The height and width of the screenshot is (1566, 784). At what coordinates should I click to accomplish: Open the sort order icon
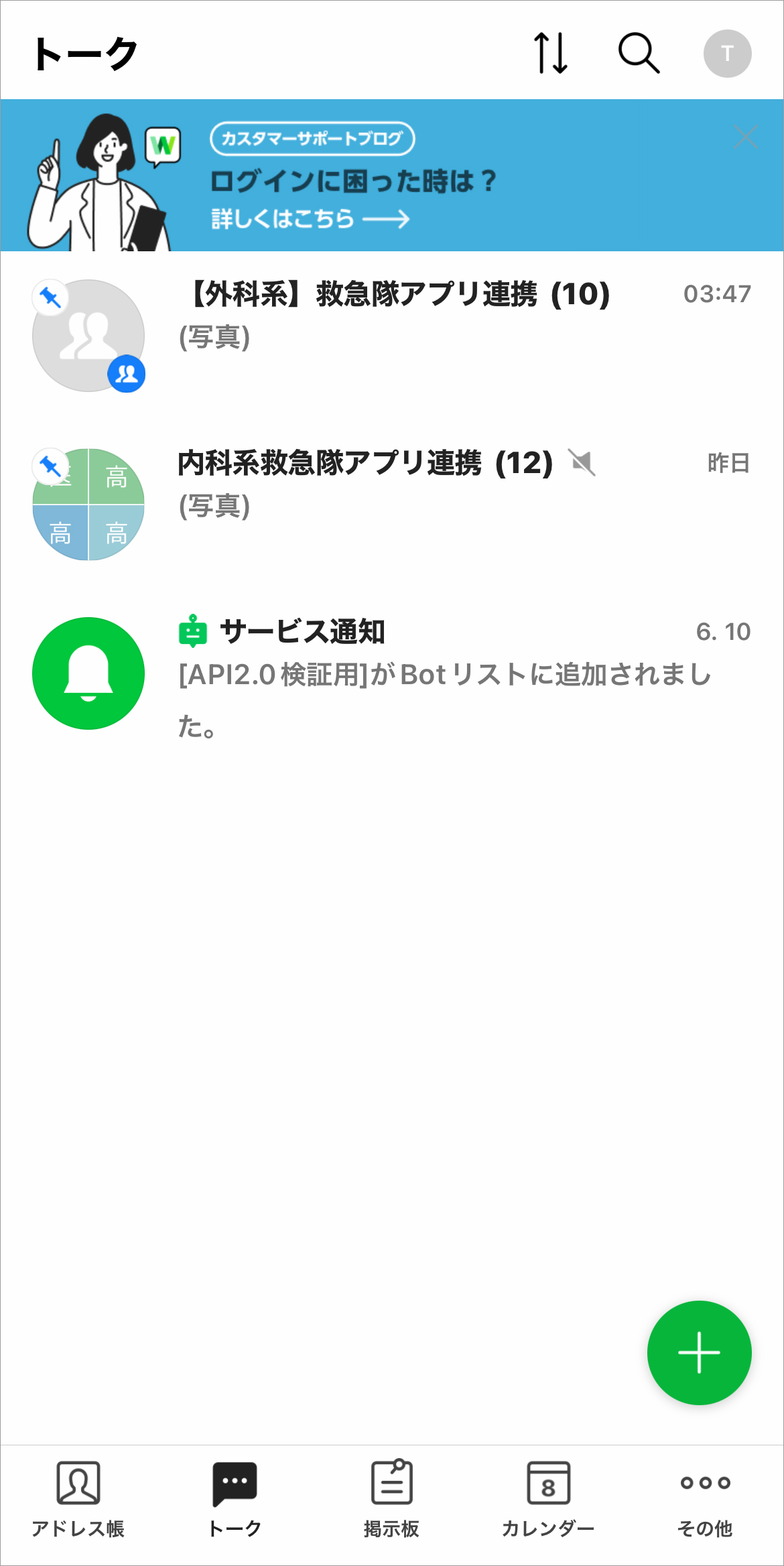click(x=550, y=54)
